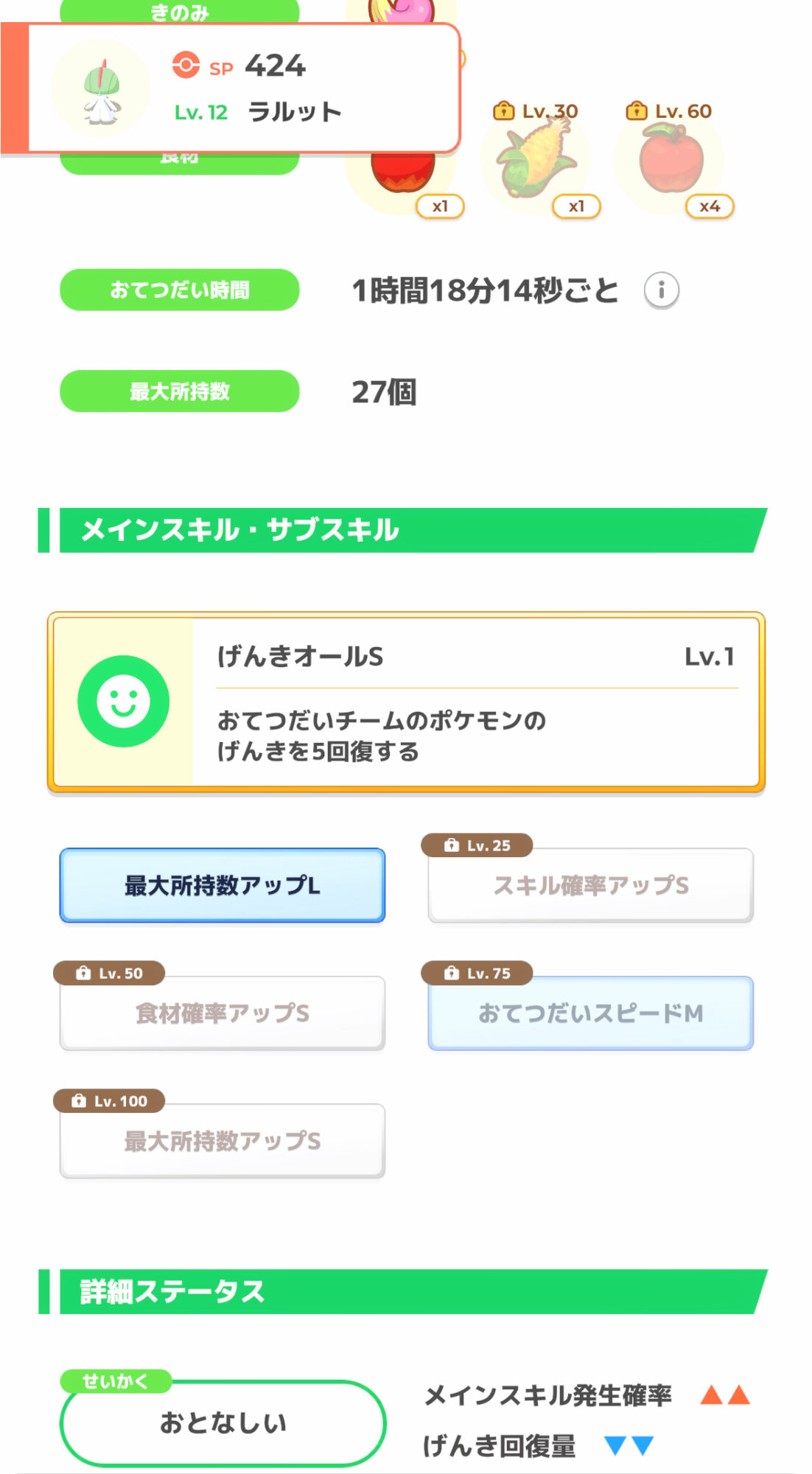Open the おてつだいスピードM sub skill
The height and width of the screenshot is (1474, 812).
coord(590,1013)
